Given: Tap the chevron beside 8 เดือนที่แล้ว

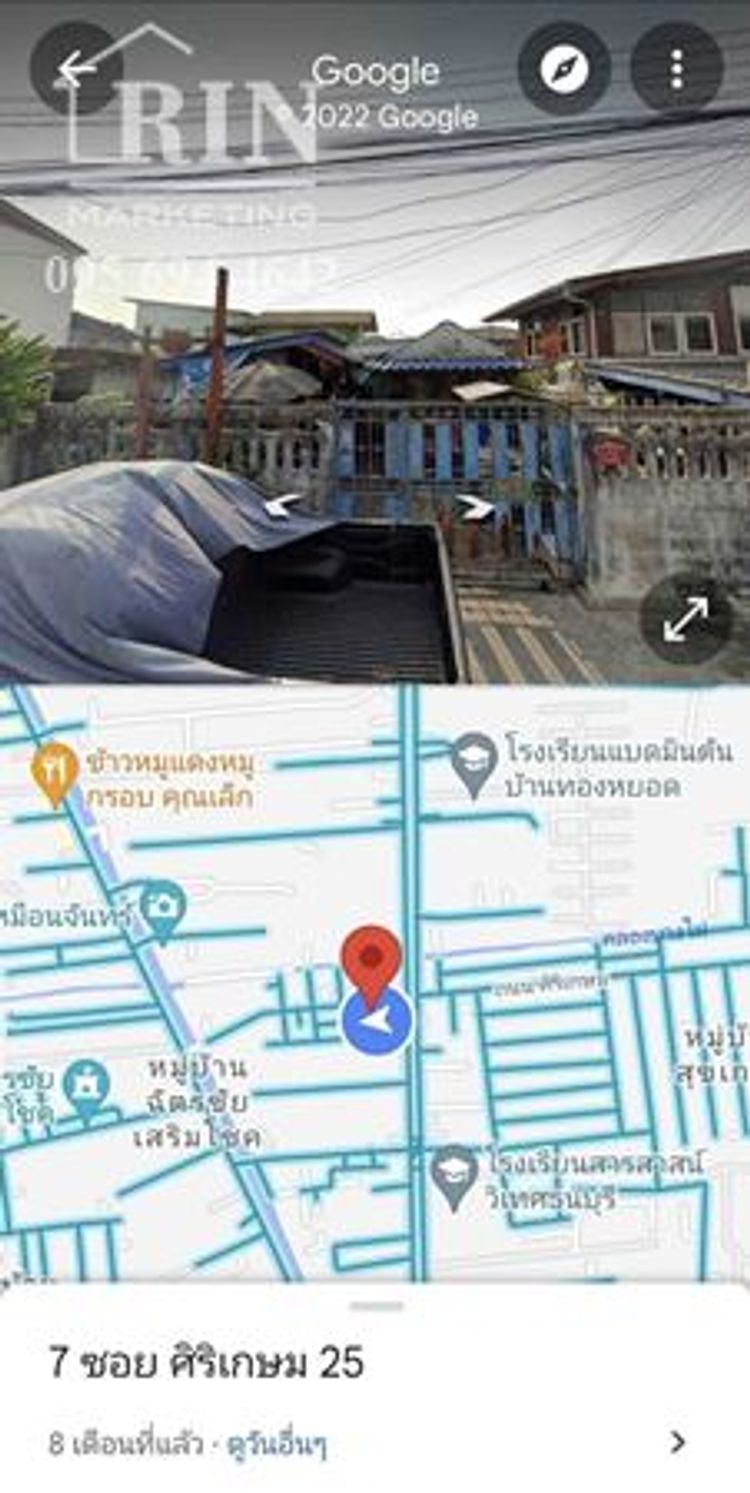Looking at the screenshot, I should click(x=678, y=1441).
